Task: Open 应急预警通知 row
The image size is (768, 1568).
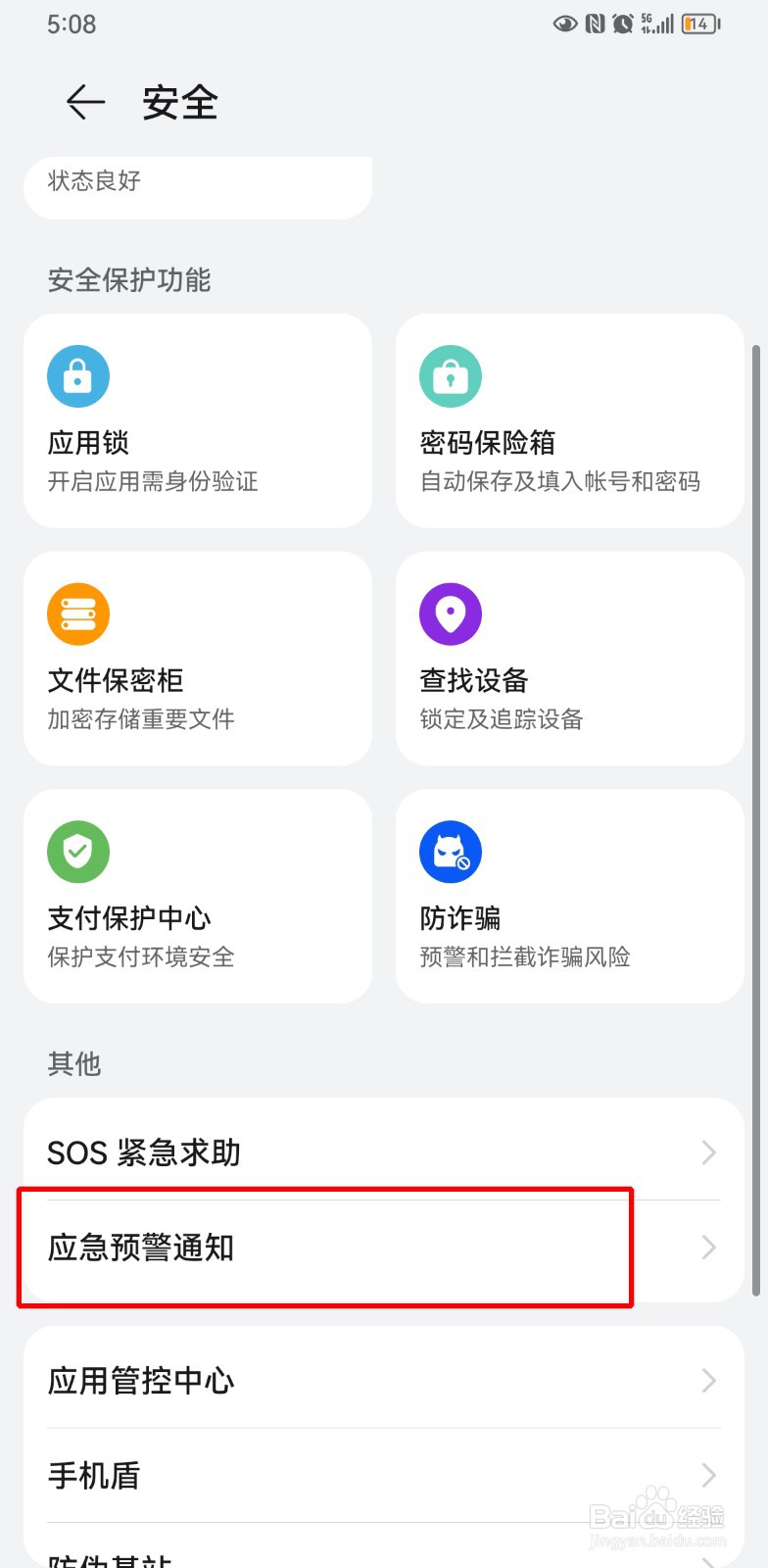Action: pos(384,1248)
